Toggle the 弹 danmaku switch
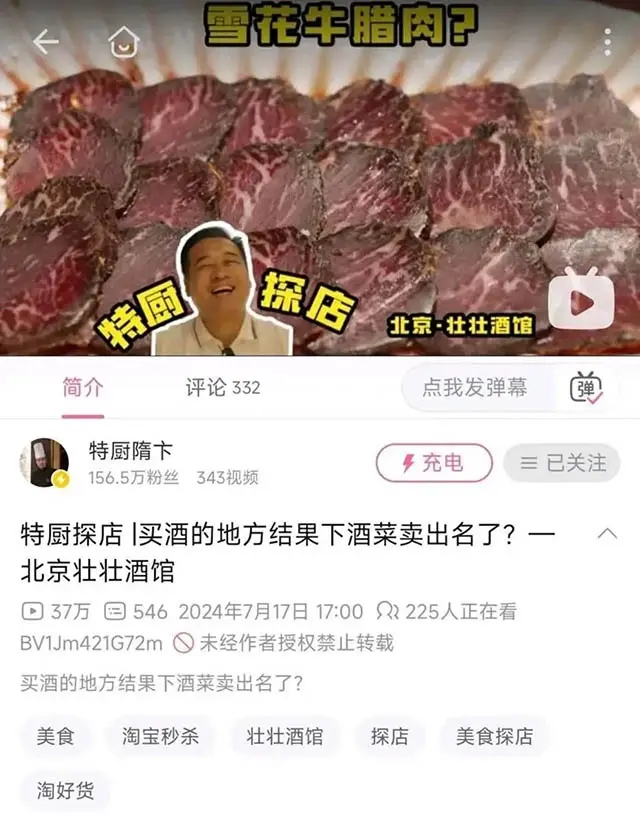Screen dimensions: 640x833 tap(586, 388)
